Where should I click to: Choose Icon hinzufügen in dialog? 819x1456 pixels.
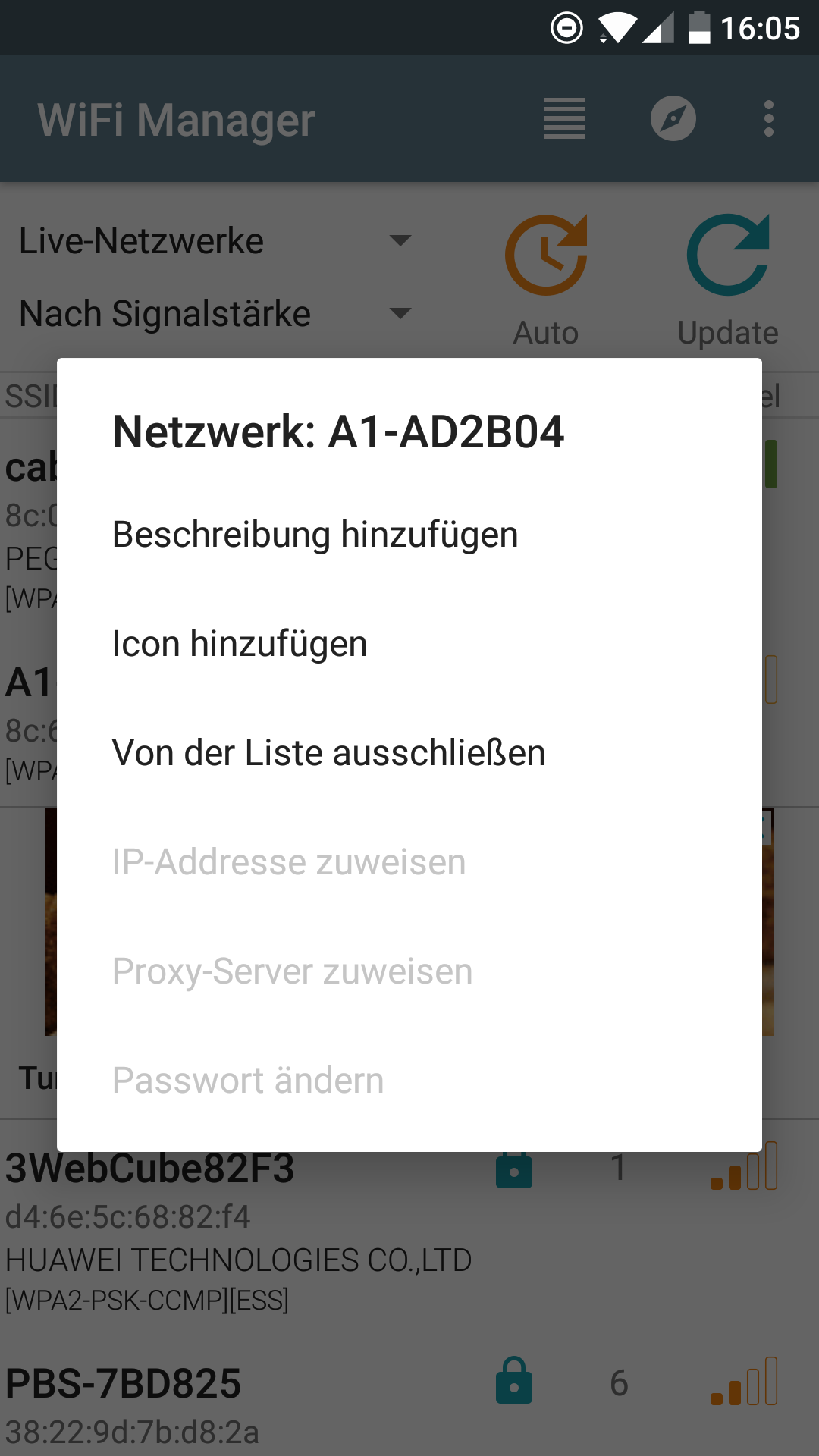(x=409, y=644)
